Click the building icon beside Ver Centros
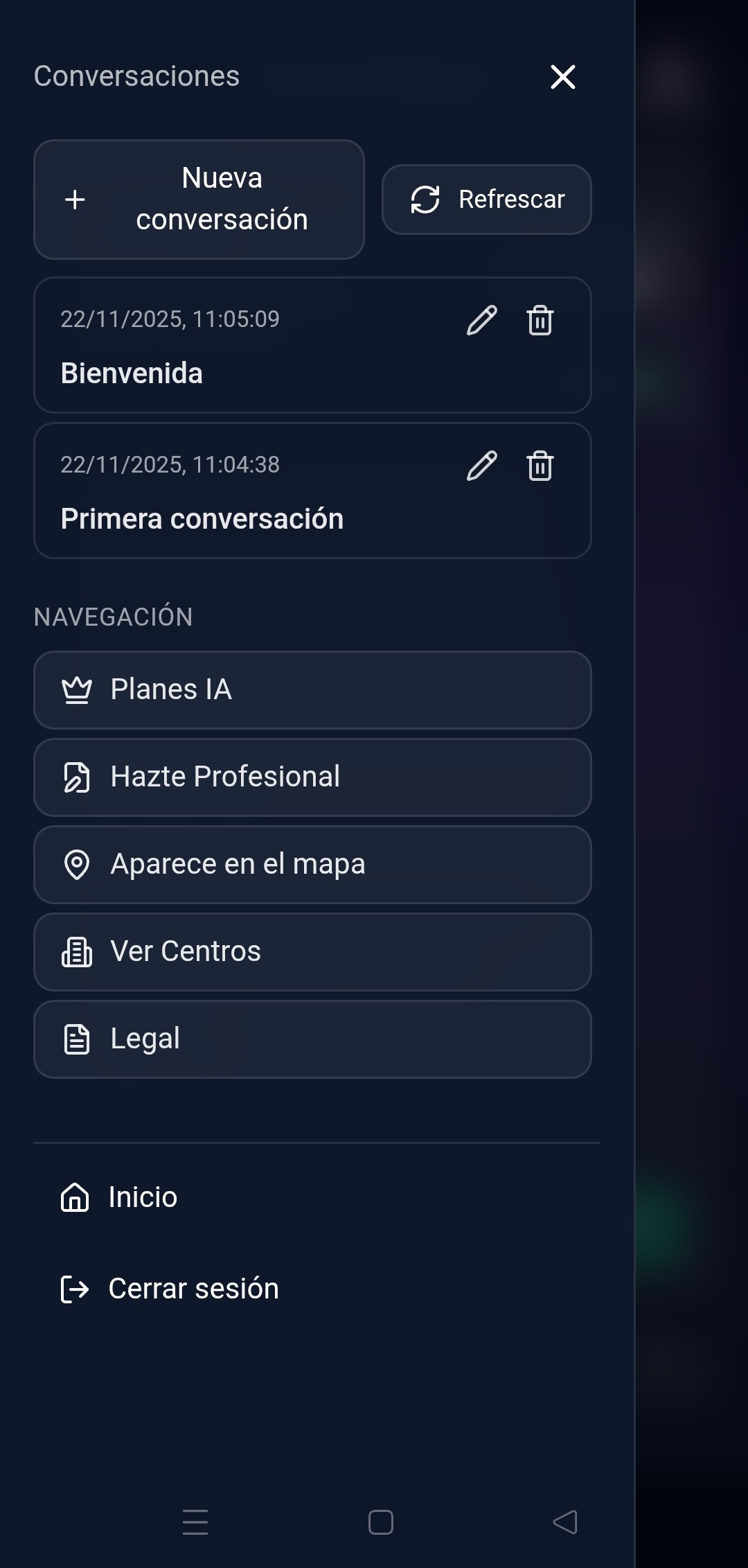The image size is (748, 1568). click(78, 952)
